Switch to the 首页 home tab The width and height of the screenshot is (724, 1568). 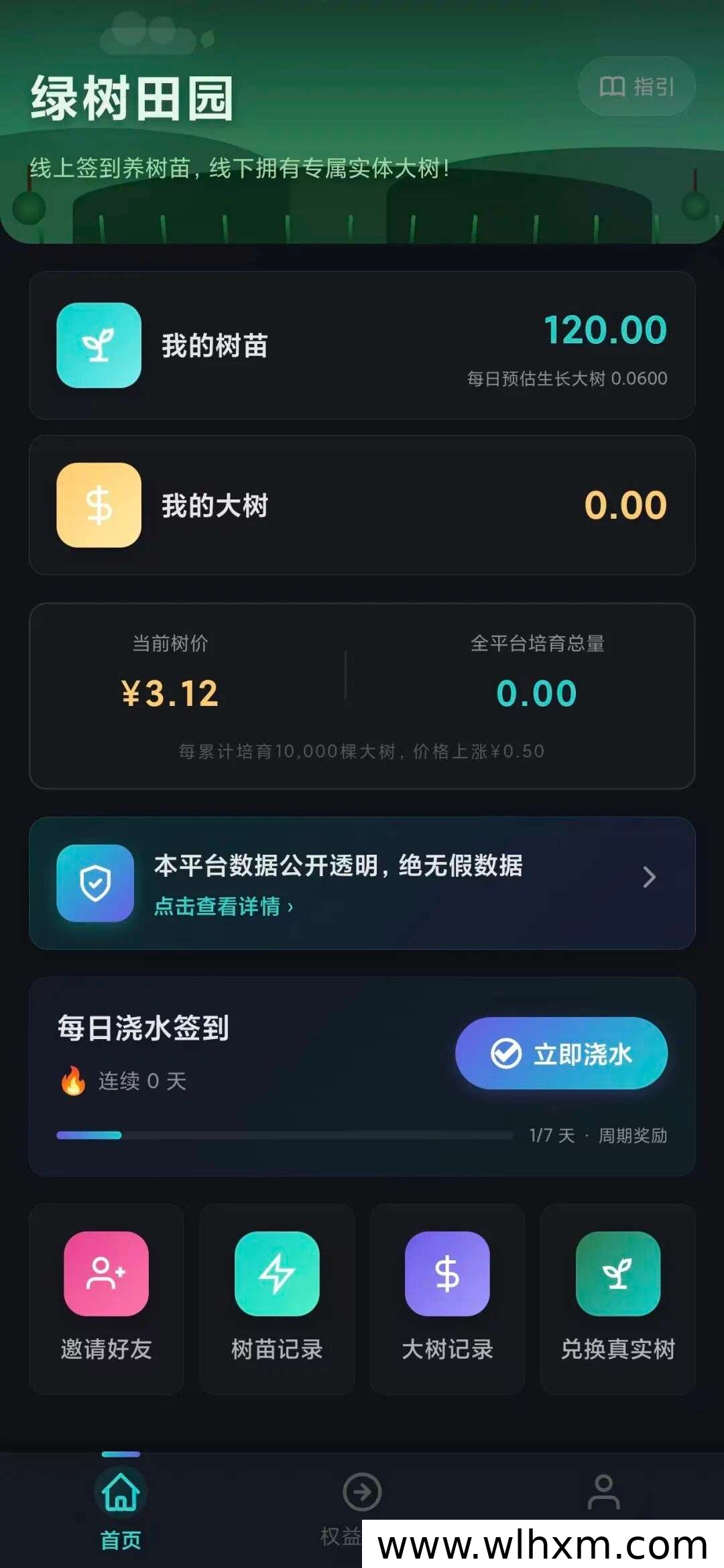[x=121, y=1510]
